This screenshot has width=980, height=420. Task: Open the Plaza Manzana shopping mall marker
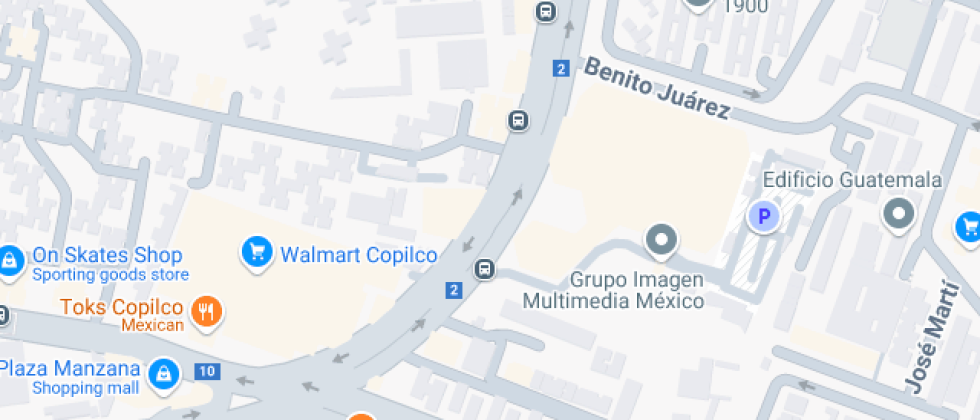162,374
